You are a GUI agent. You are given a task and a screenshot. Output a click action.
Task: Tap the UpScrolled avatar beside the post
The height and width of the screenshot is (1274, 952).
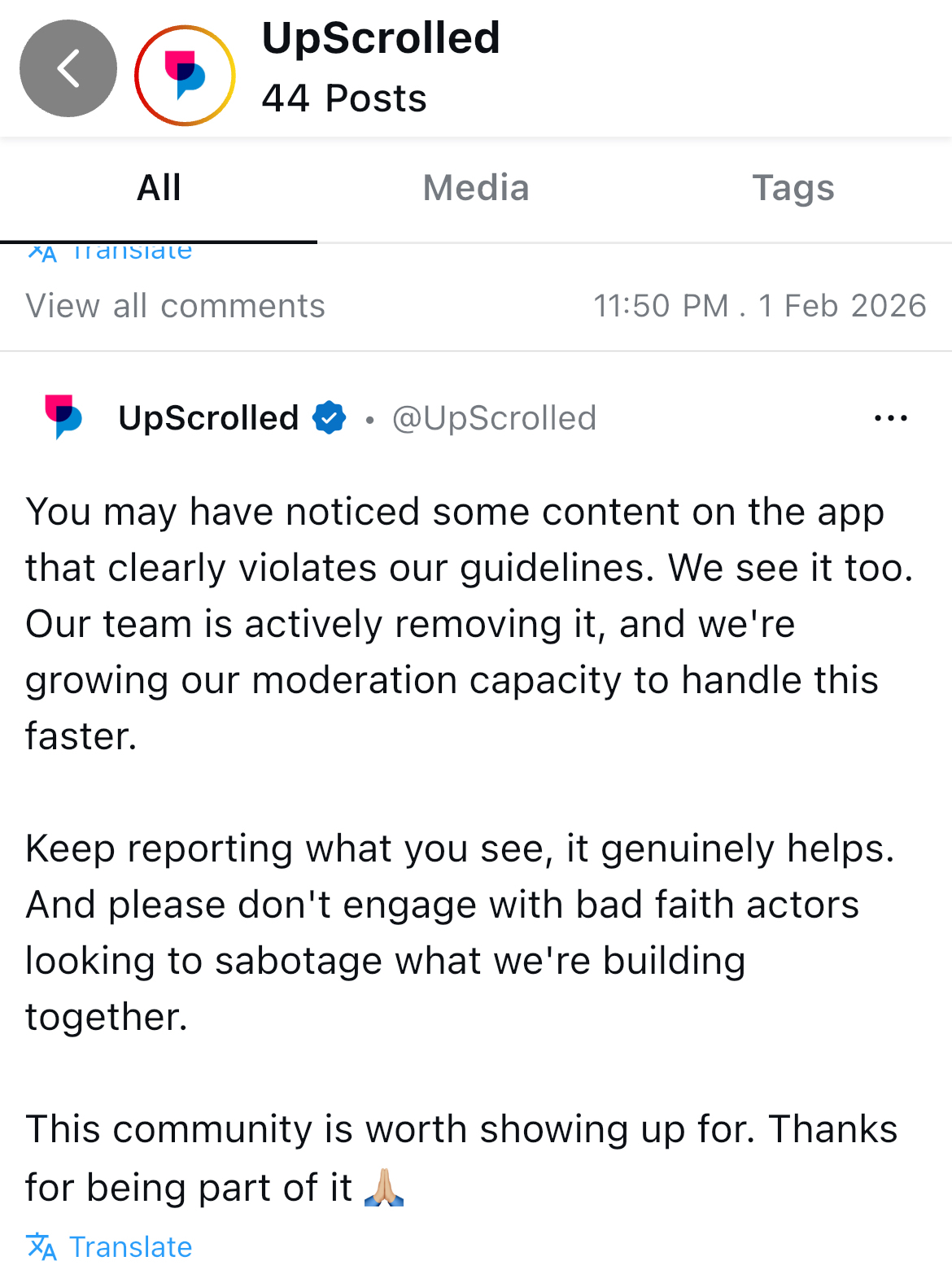click(x=63, y=417)
